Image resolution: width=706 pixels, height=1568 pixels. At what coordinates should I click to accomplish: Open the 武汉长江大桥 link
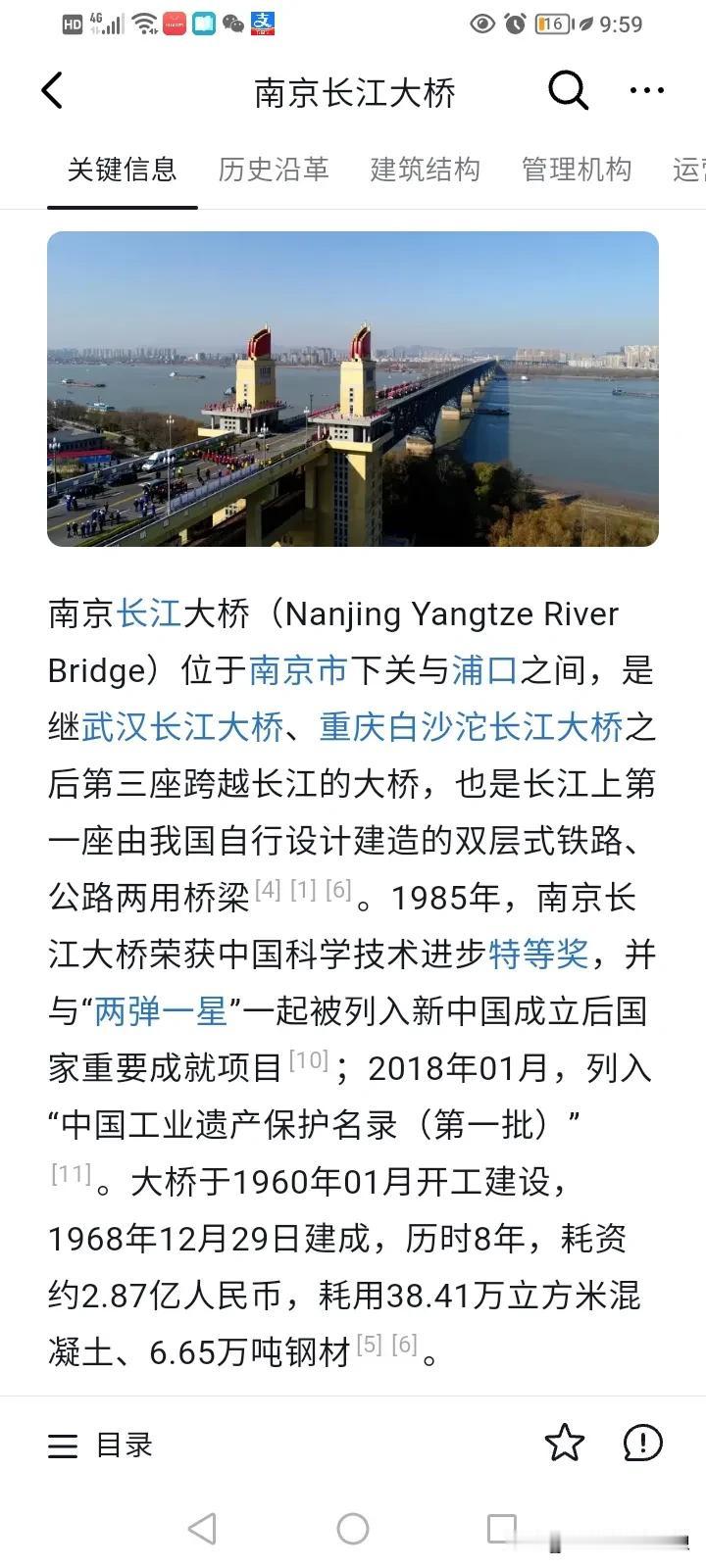(x=182, y=727)
